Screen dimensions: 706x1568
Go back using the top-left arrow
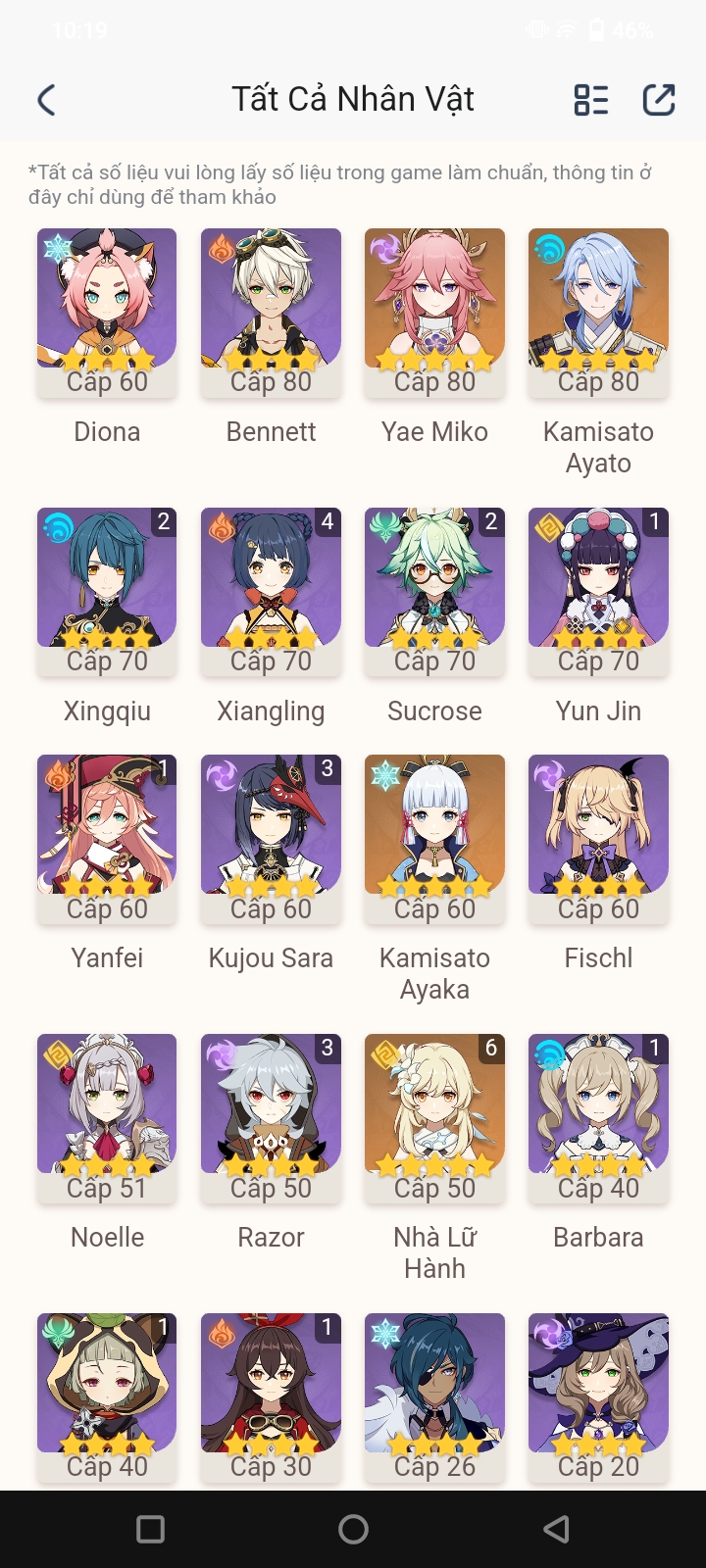coord(46,100)
